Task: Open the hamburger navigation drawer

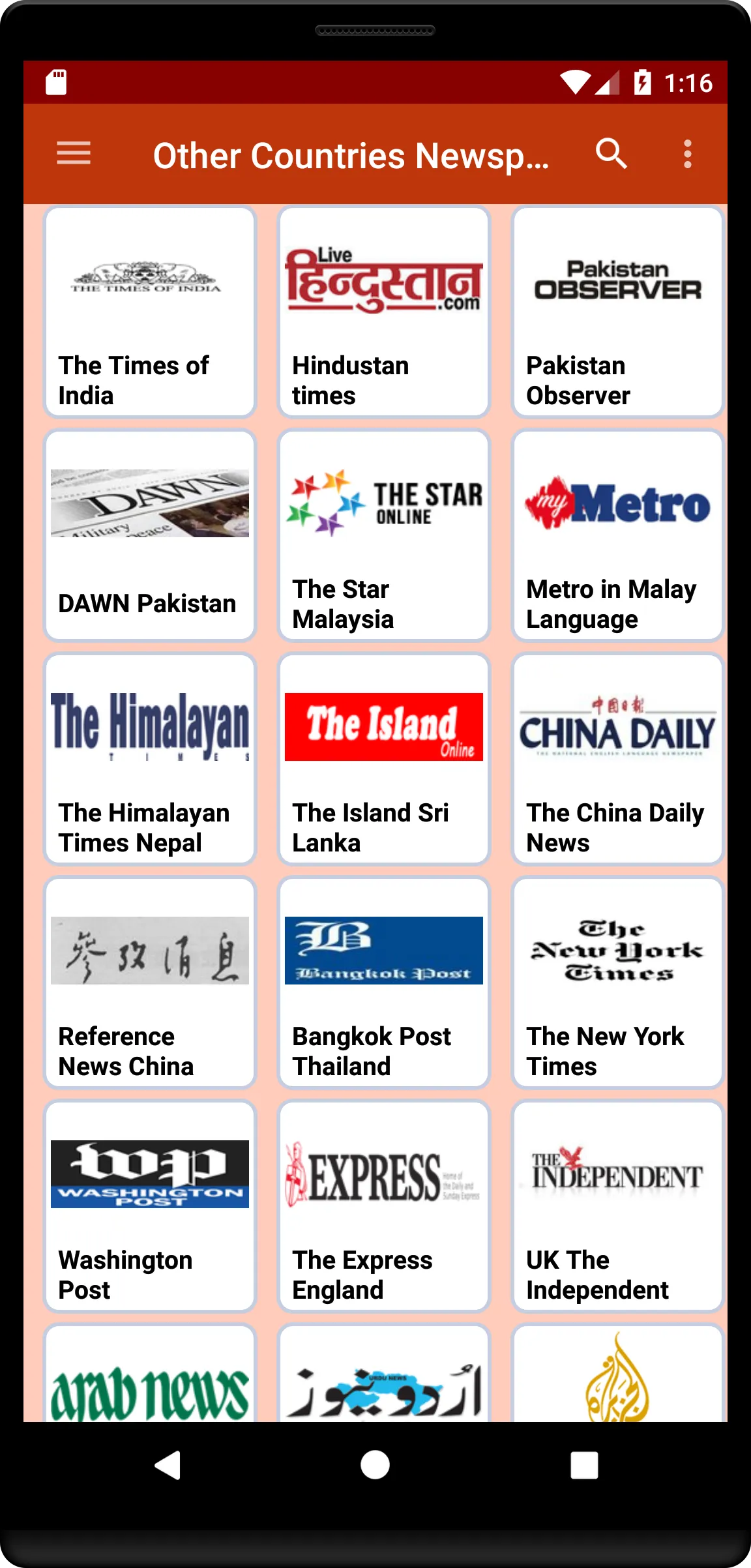Action: [74, 155]
